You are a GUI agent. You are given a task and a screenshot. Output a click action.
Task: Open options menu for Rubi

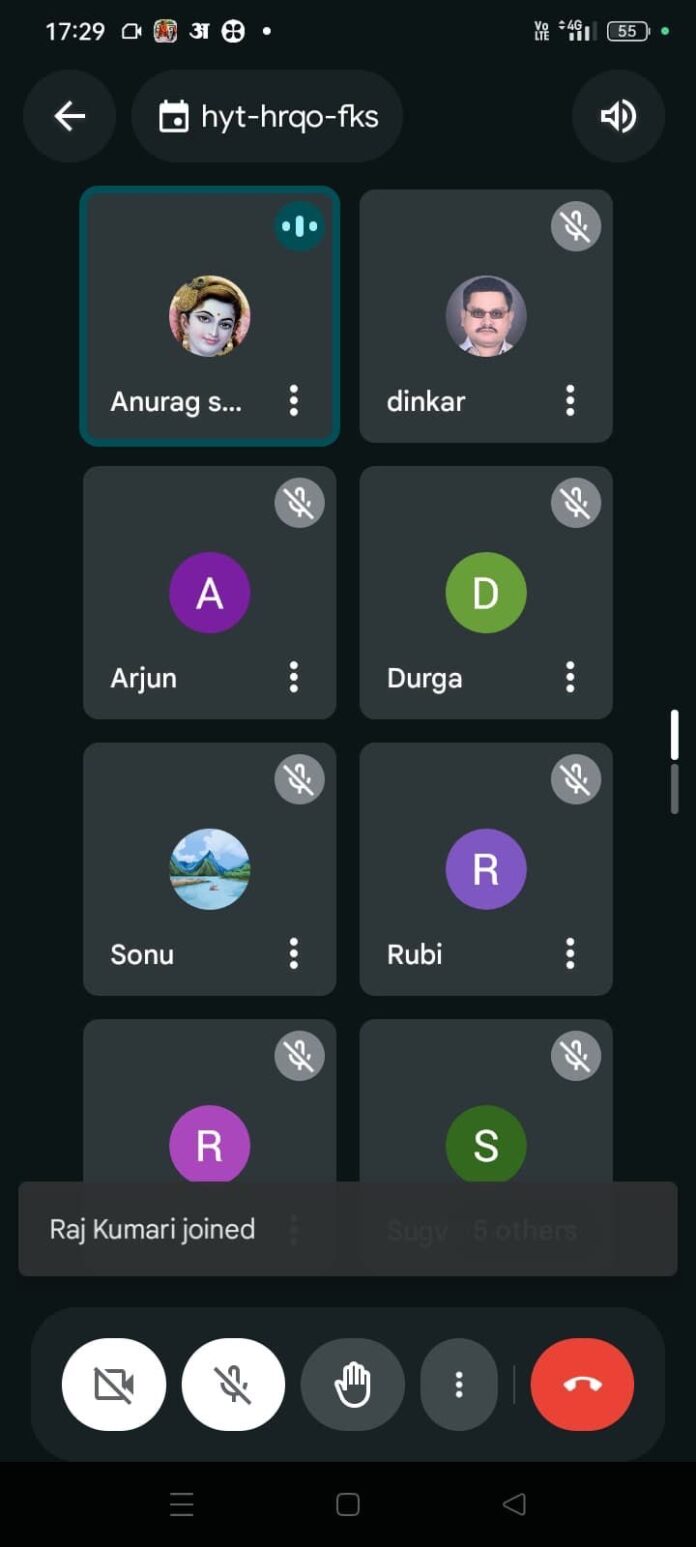[570, 953]
